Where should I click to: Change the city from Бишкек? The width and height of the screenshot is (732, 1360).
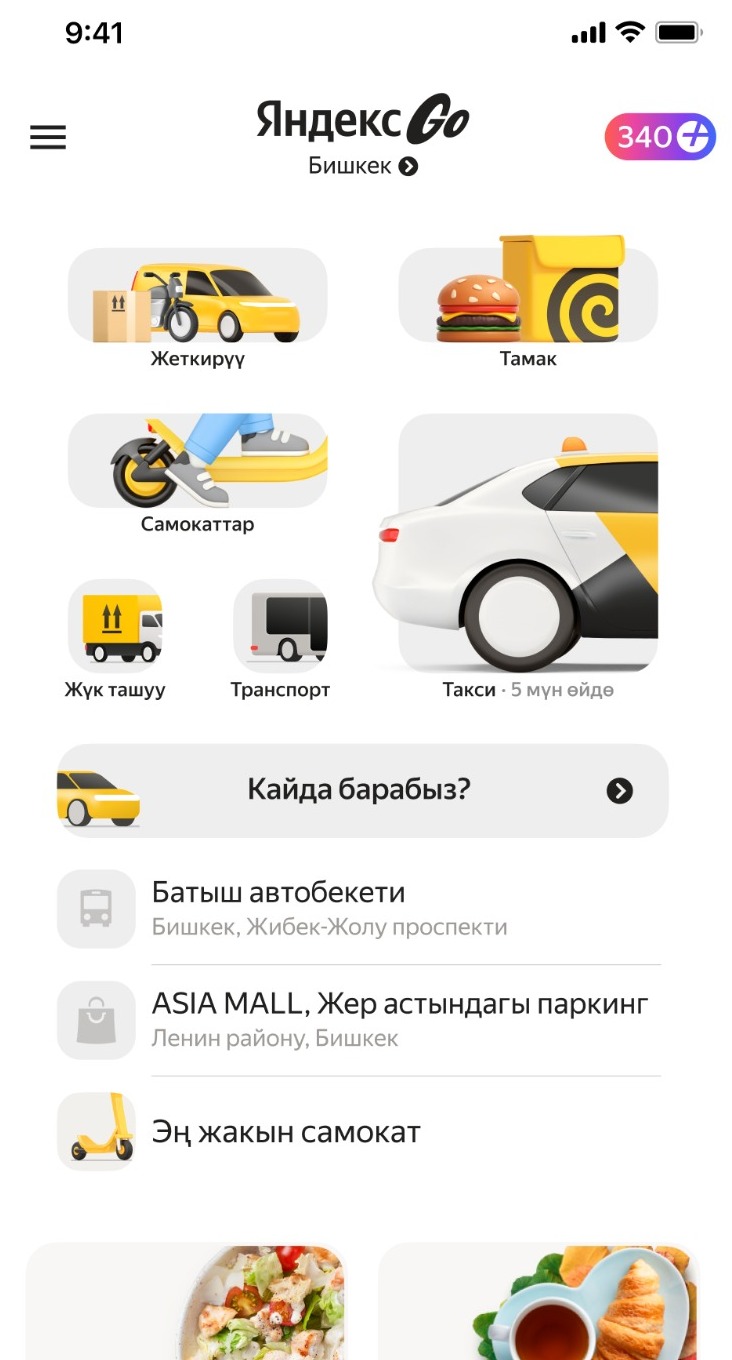pos(363,166)
